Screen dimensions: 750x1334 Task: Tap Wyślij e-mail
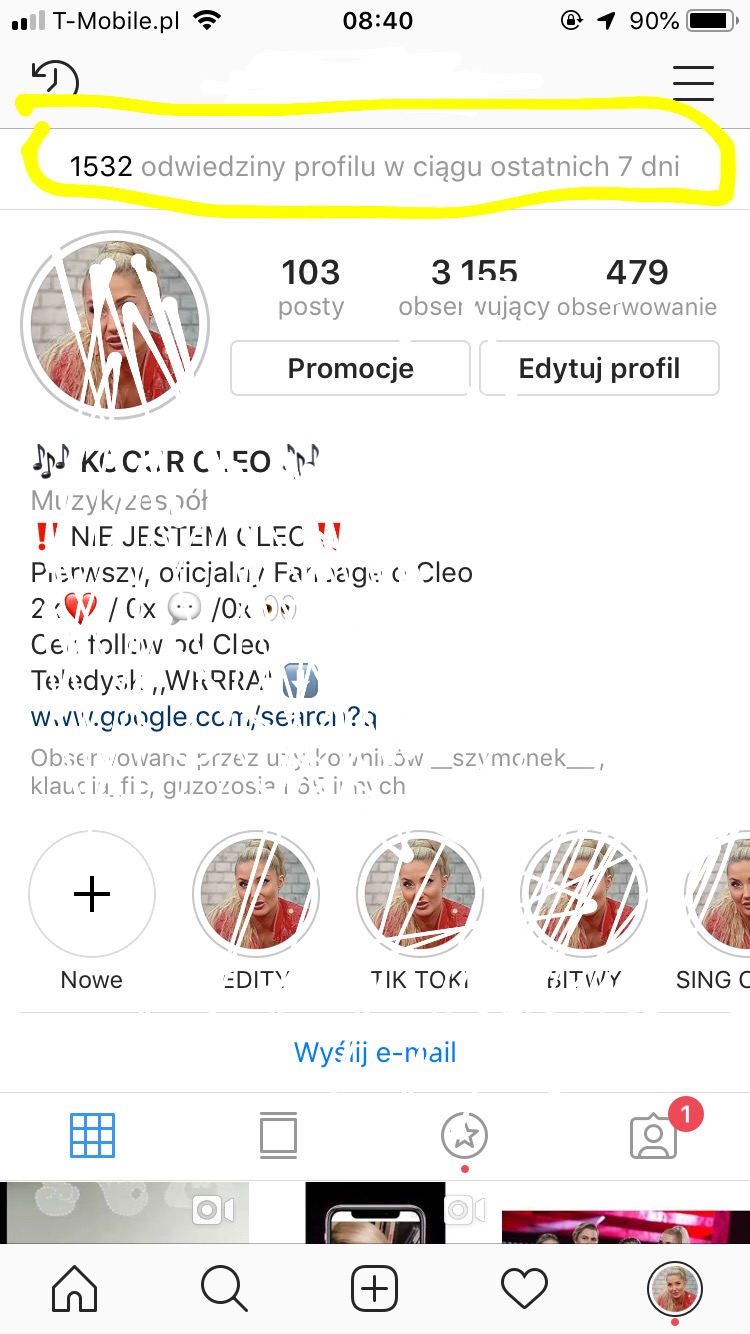point(375,1052)
